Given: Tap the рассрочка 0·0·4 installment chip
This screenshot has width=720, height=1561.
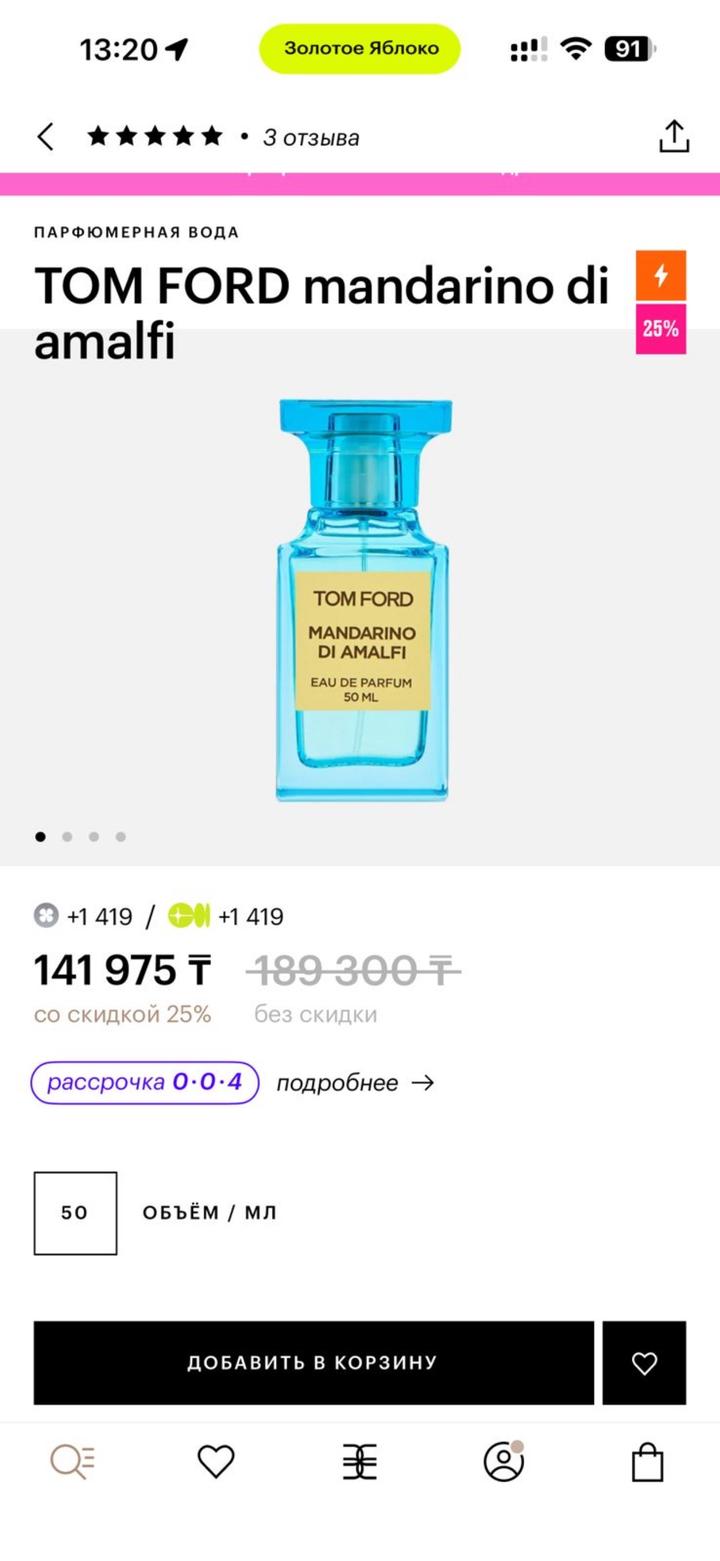Looking at the screenshot, I should tap(145, 1082).
